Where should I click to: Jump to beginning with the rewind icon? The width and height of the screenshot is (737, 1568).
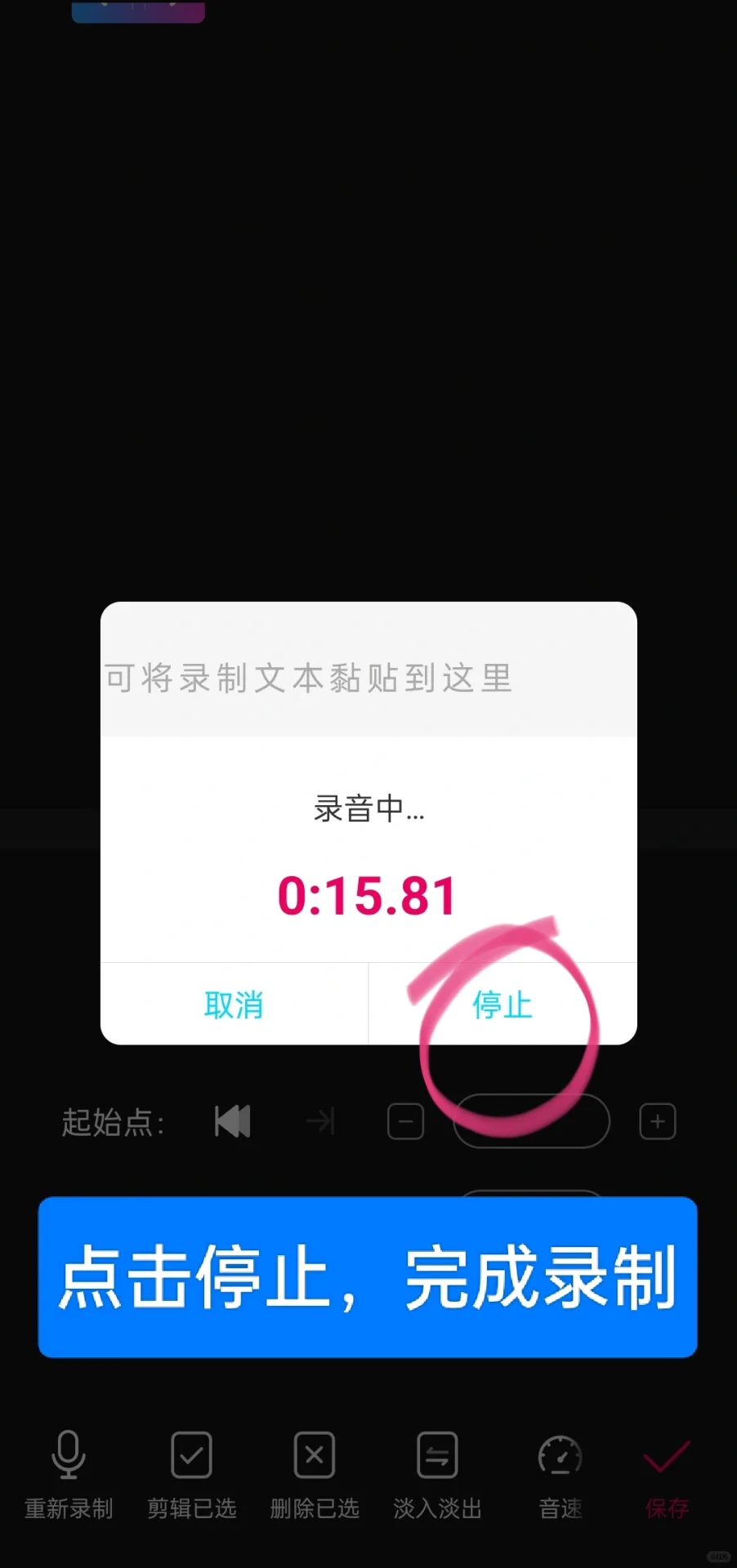click(232, 1121)
